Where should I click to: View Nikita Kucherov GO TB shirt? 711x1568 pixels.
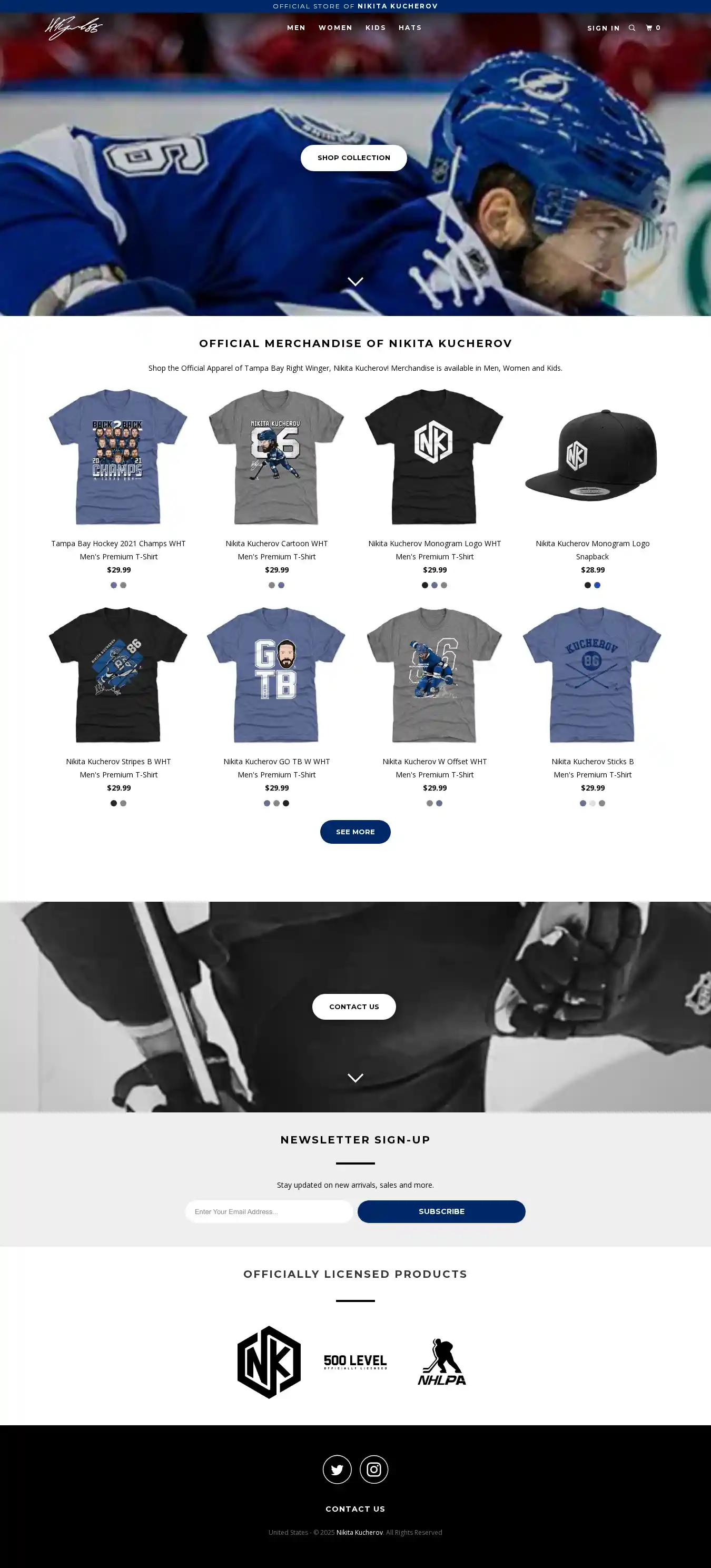pos(276,675)
